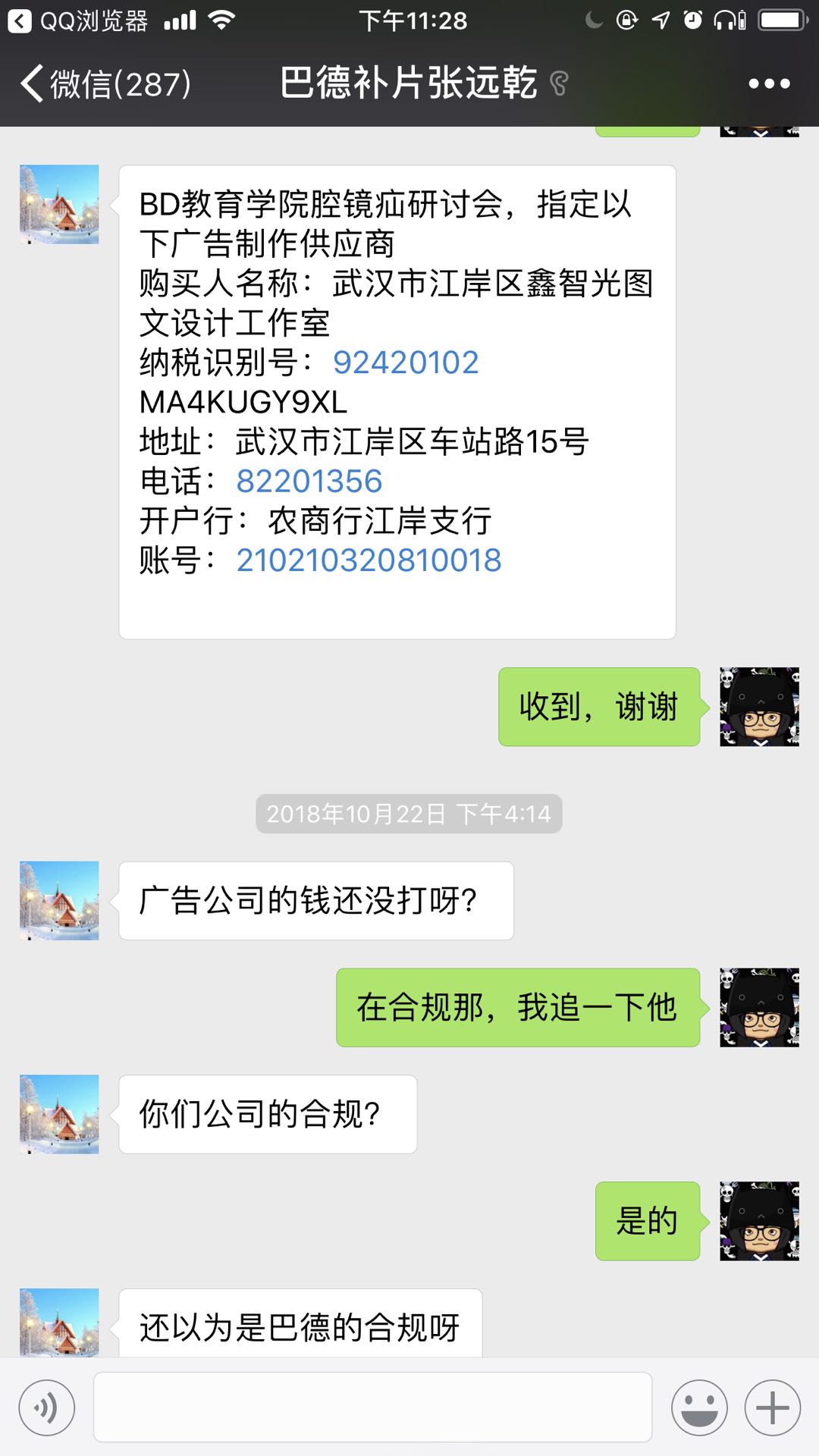
Task: Open contact avatar beside 广告公司的钱还没打呀
Action: point(59,900)
